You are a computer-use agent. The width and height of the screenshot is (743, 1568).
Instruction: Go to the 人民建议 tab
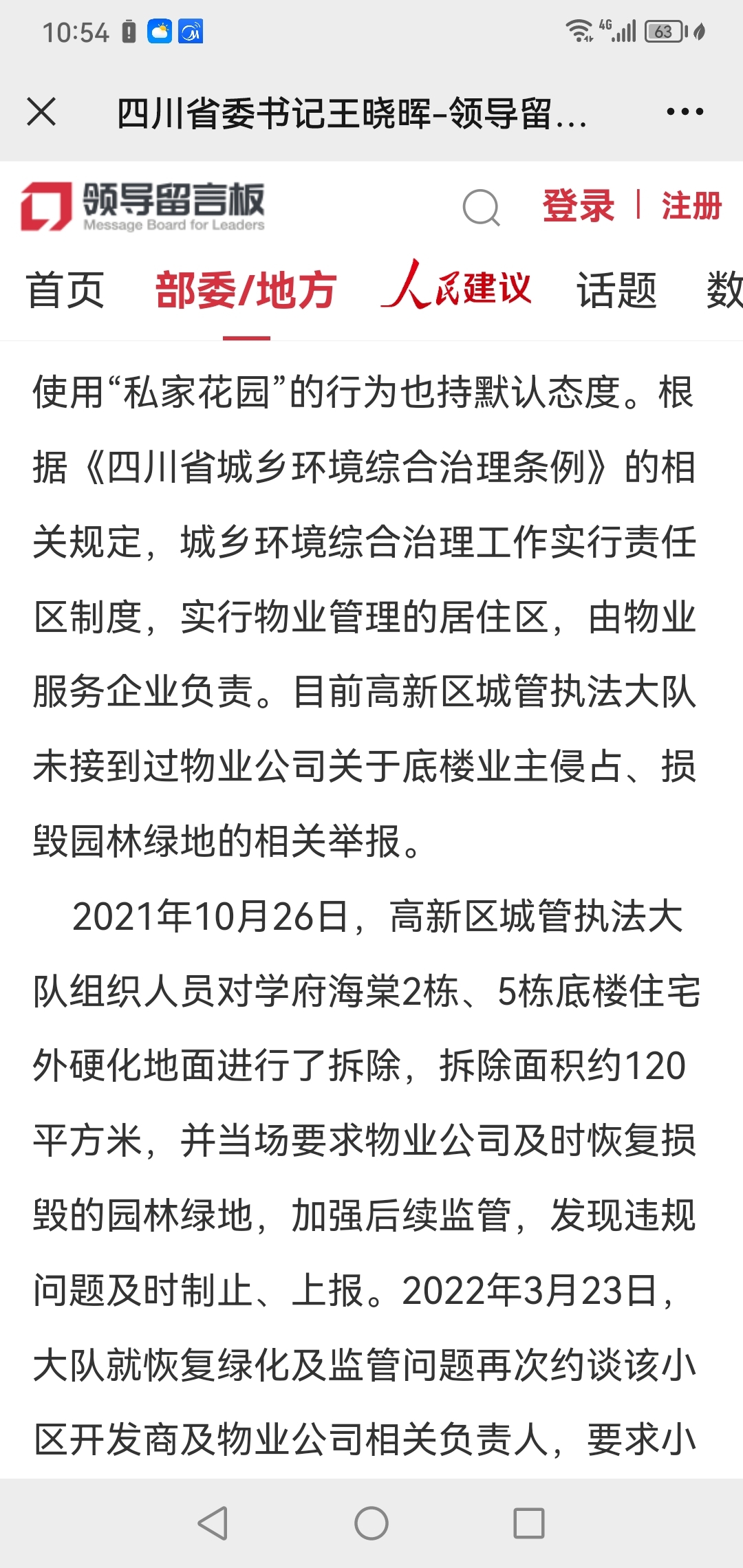tap(457, 285)
